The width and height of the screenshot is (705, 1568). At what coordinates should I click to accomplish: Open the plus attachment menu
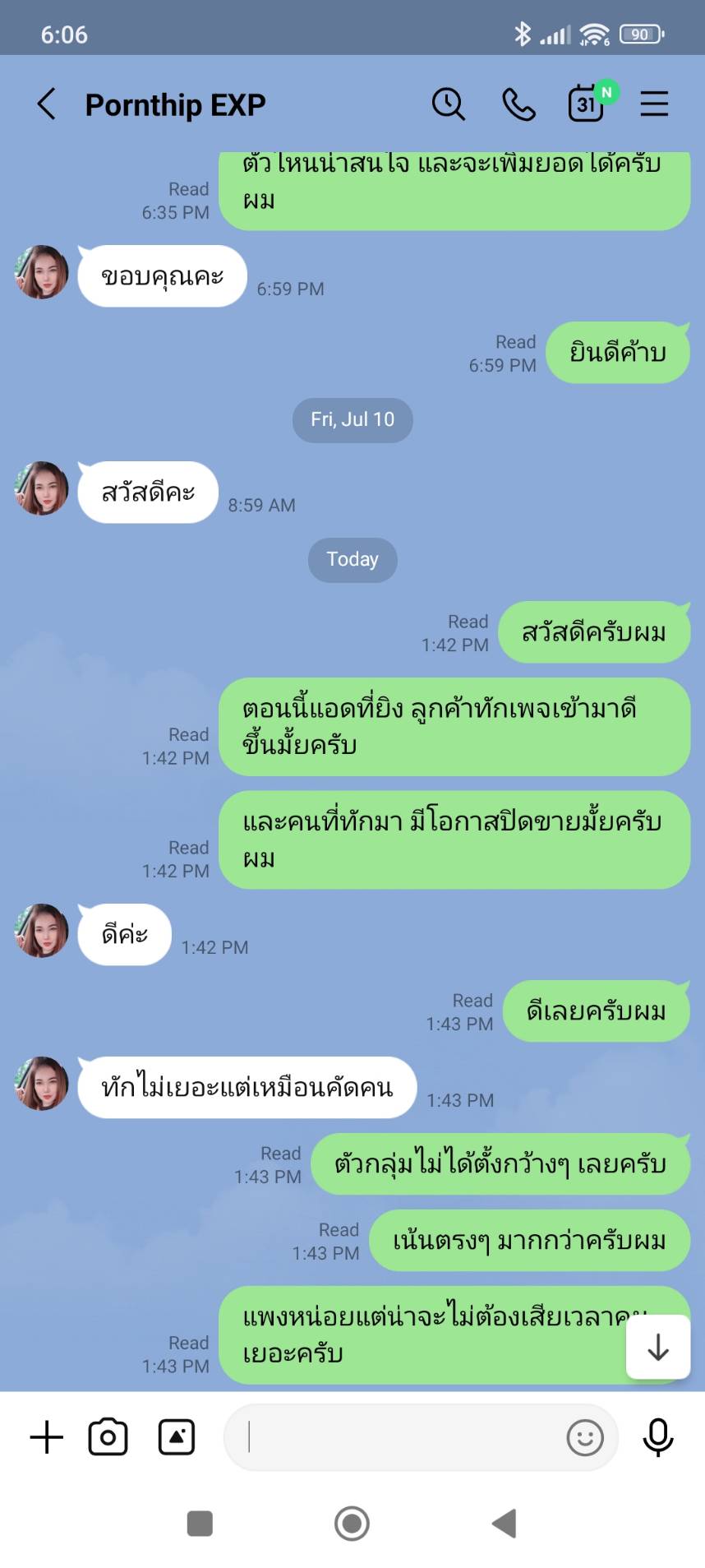point(47,1437)
